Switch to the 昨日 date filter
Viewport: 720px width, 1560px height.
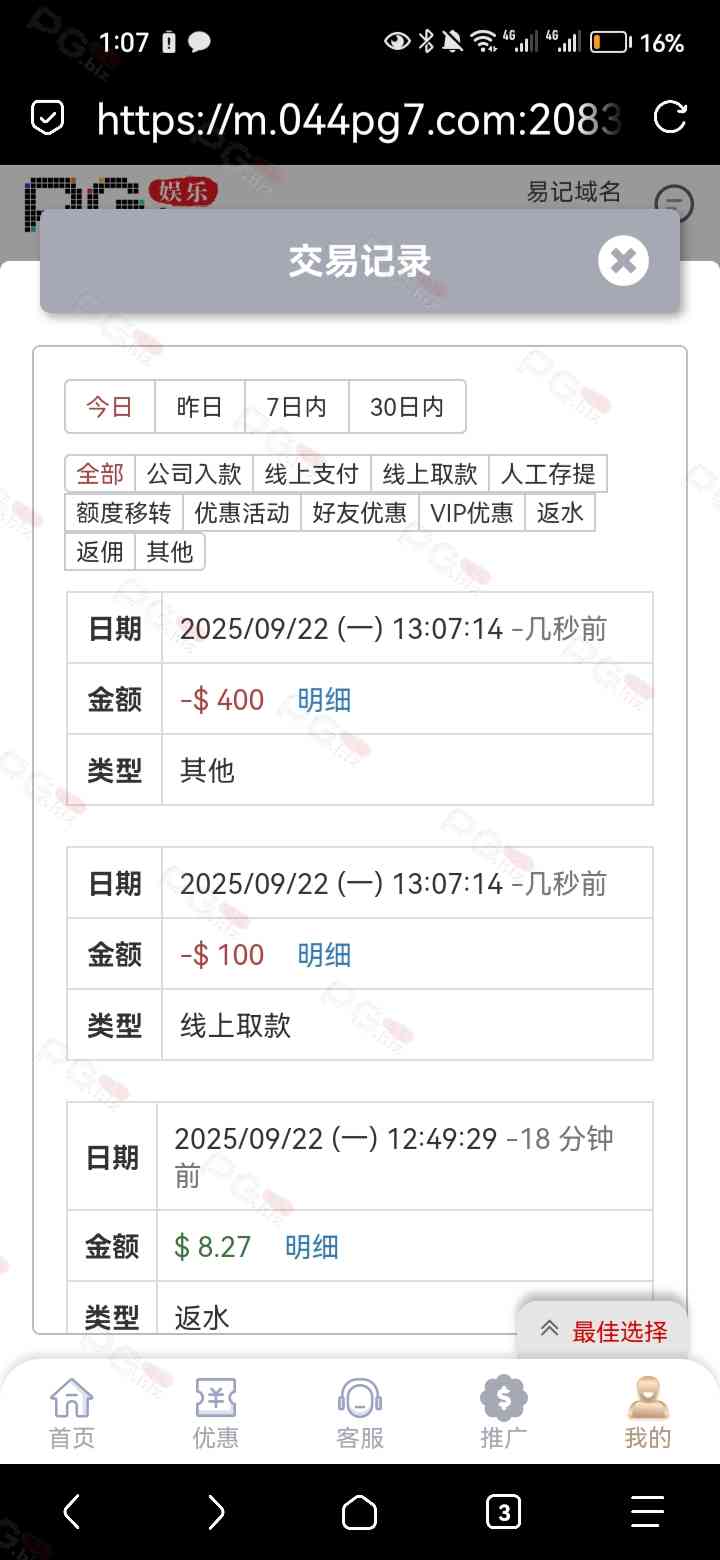coord(199,407)
